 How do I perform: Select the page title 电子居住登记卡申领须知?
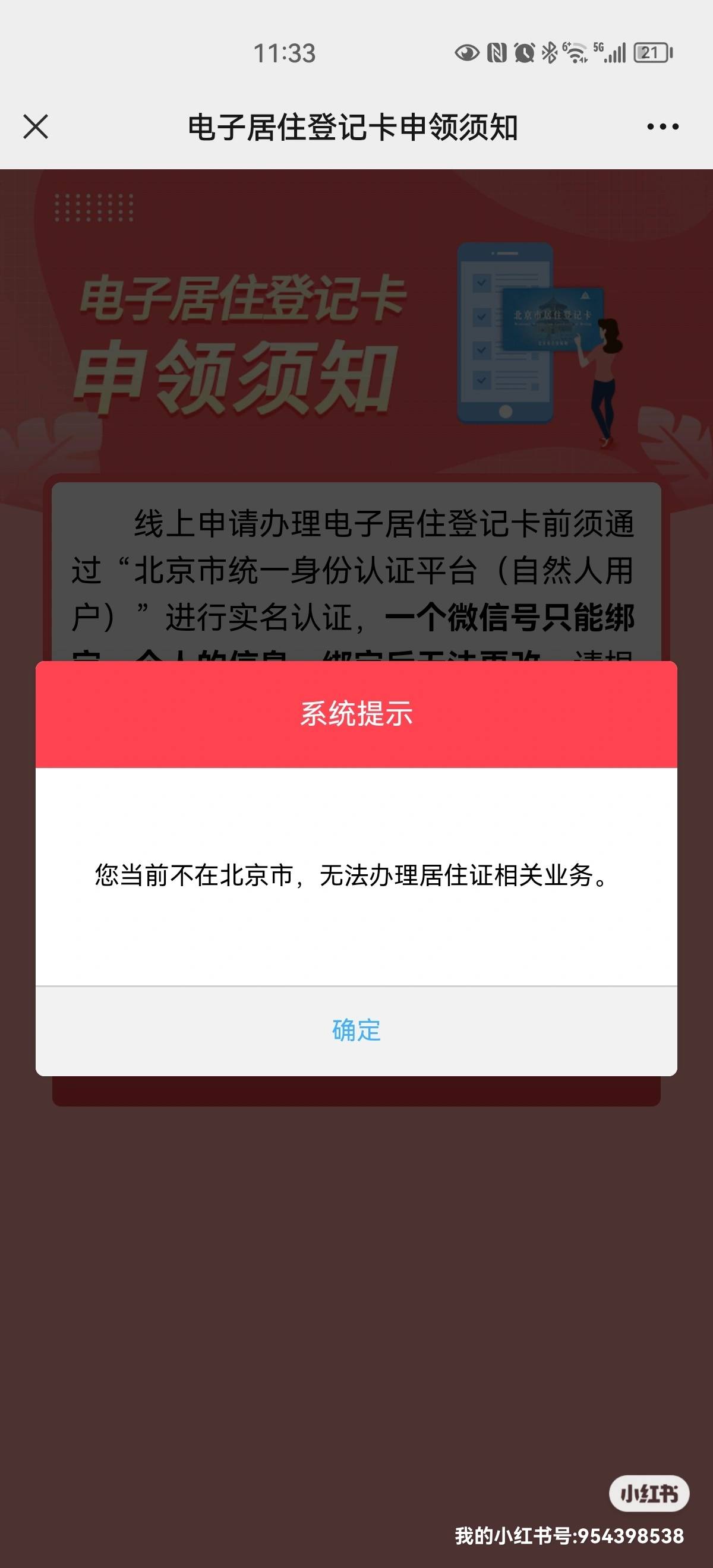pos(356,126)
